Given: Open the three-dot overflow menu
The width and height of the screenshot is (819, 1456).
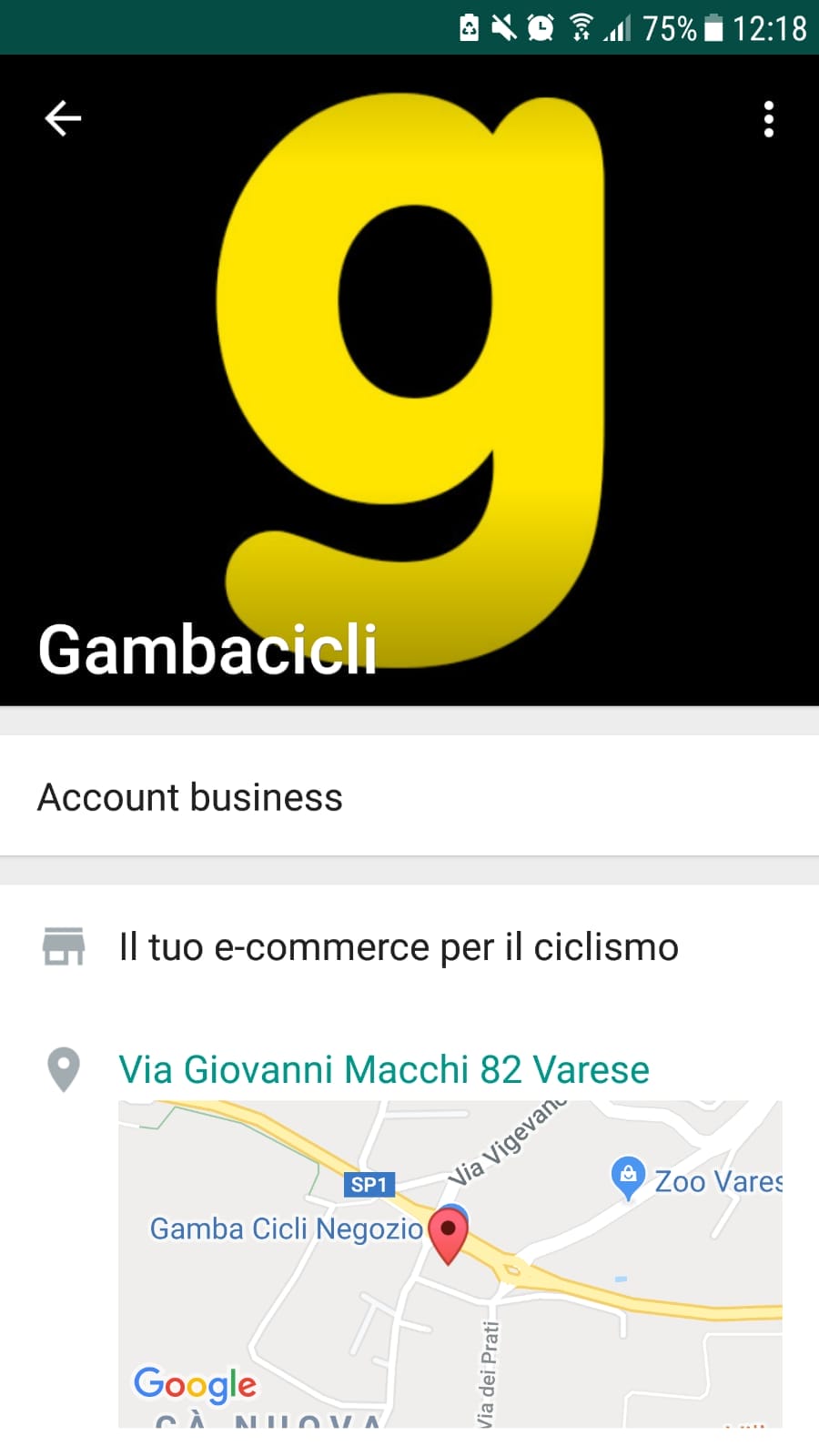Looking at the screenshot, I should click(x=769, y=118).
